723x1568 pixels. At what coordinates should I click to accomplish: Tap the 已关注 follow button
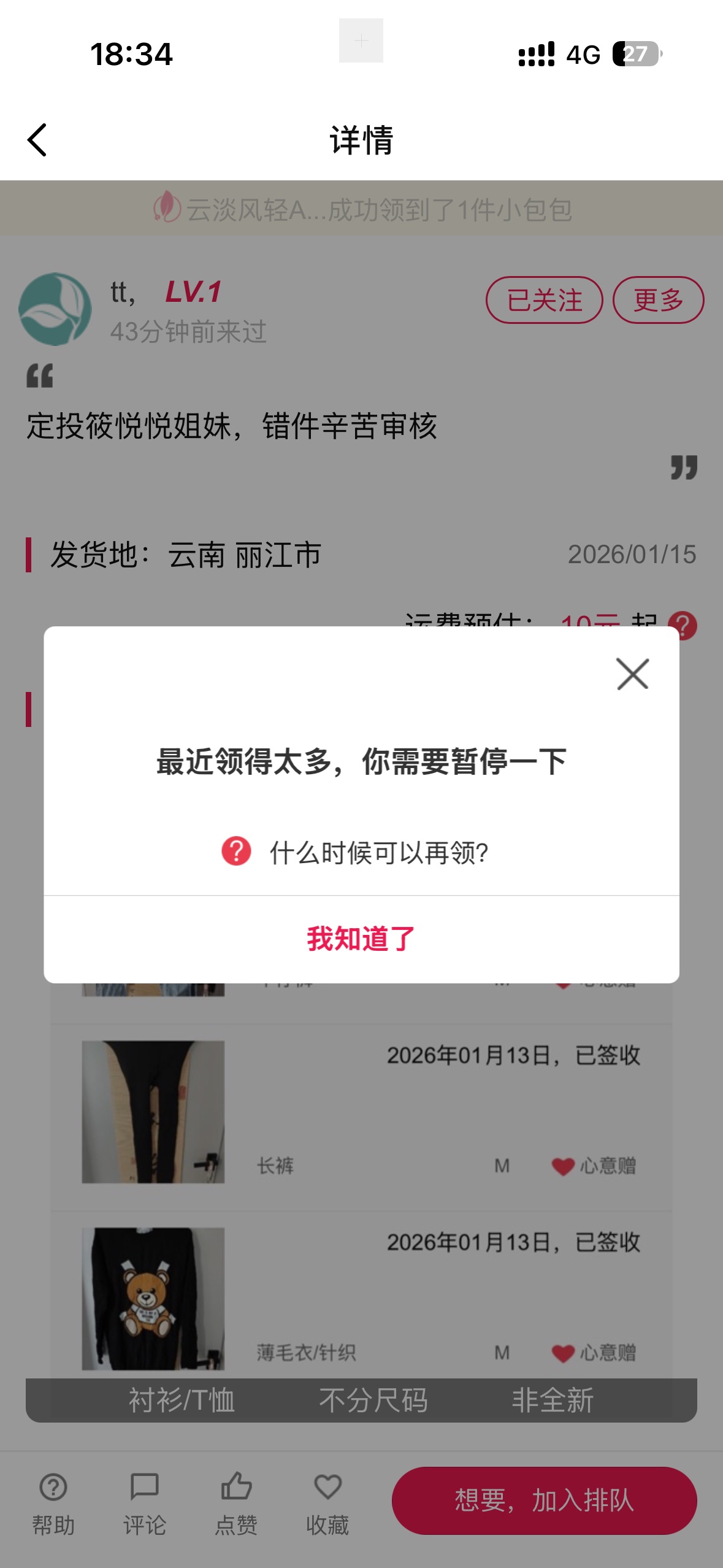click(x=544, y=300)
